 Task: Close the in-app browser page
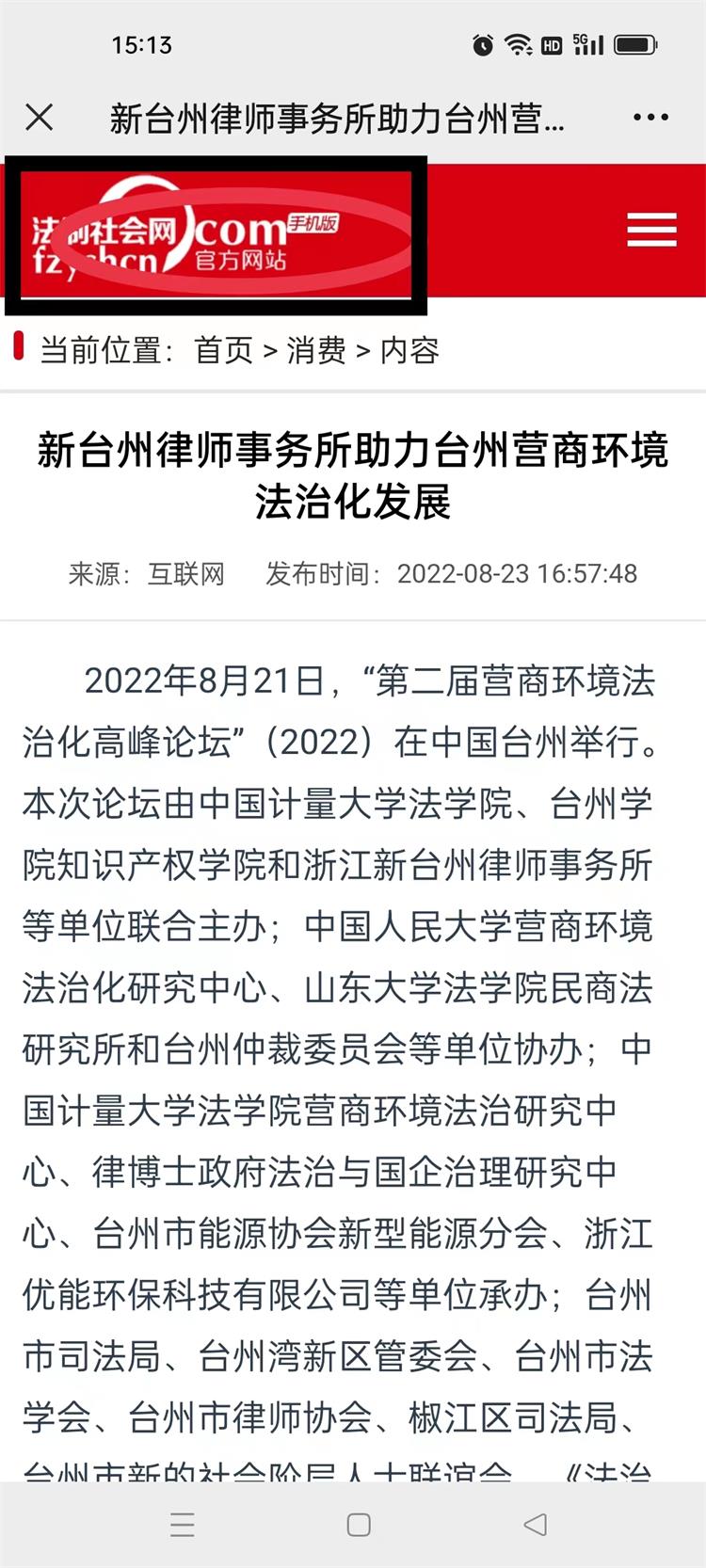point(40,118)
